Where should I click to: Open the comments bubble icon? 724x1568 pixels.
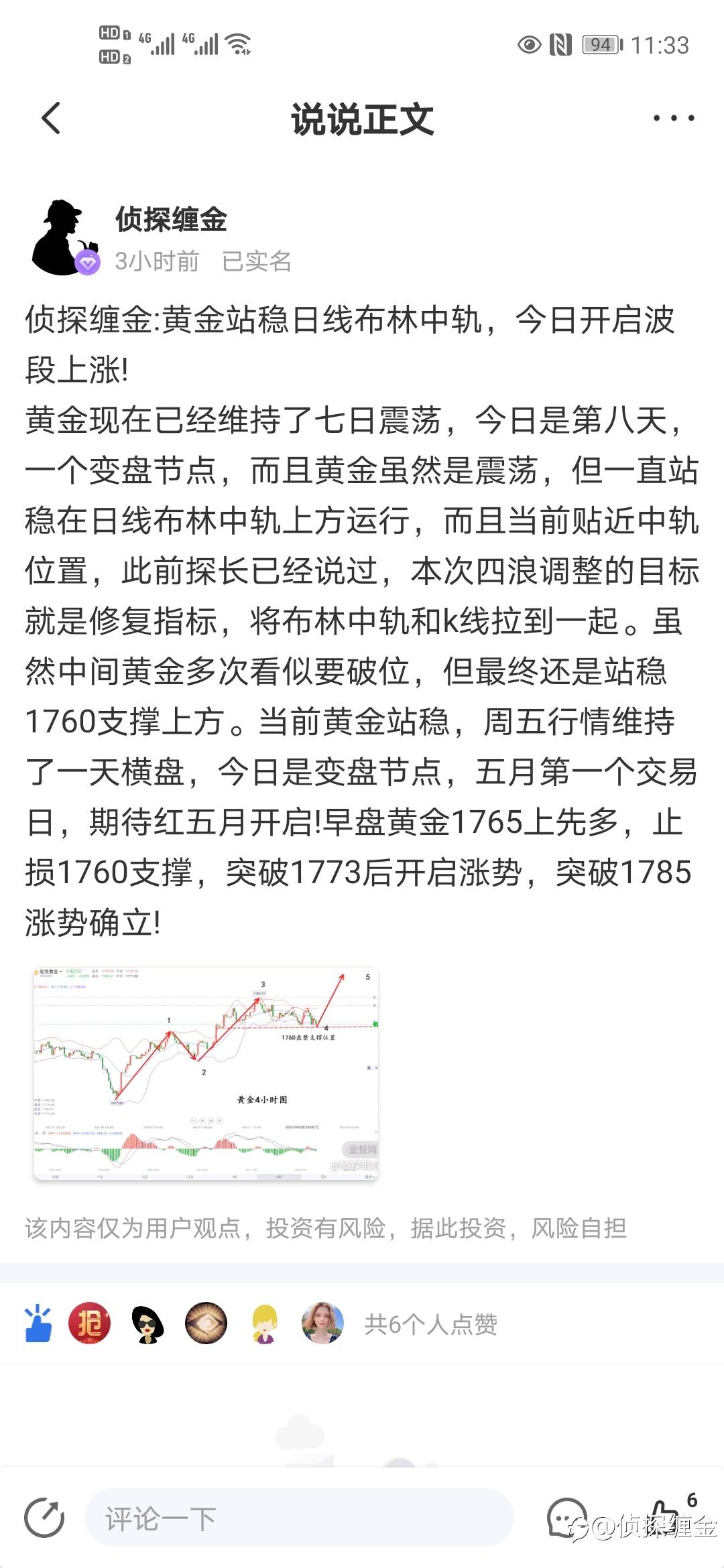pos(567,1518)
